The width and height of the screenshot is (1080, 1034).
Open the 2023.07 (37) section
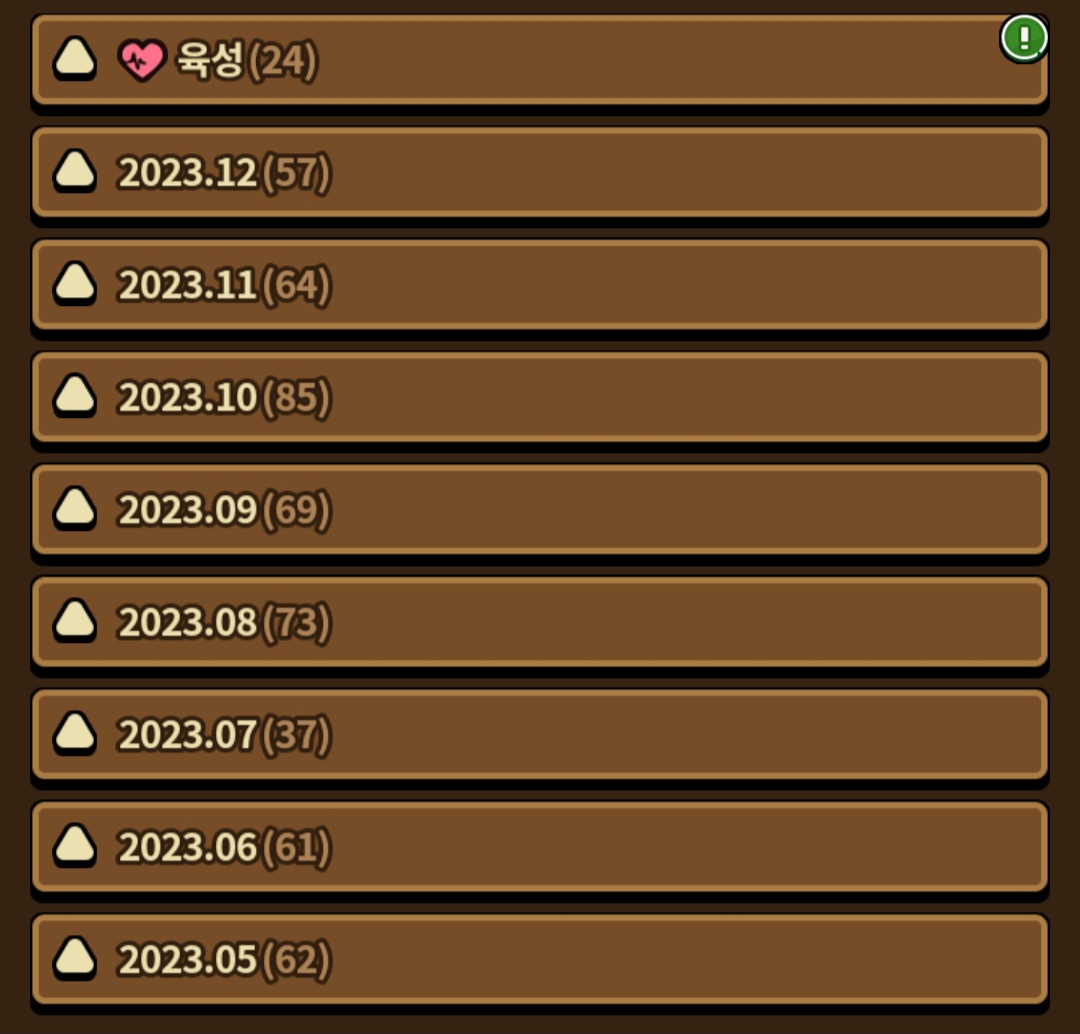[540, 735]
